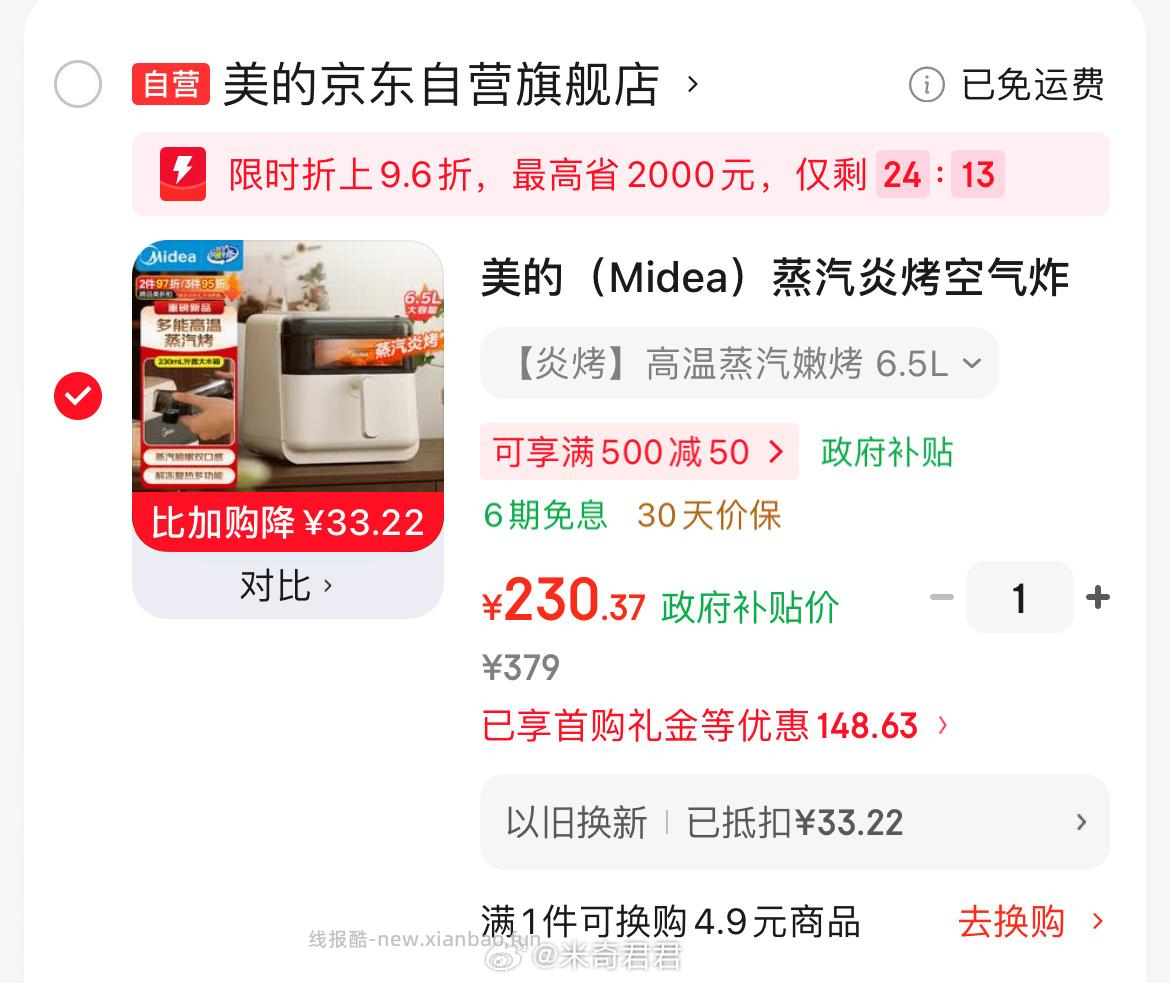Viewport: 1170px width, 983px height.
Task: Change the 高温蒸汽嫩烤 6.5L variant
Action: pos(738,363)
